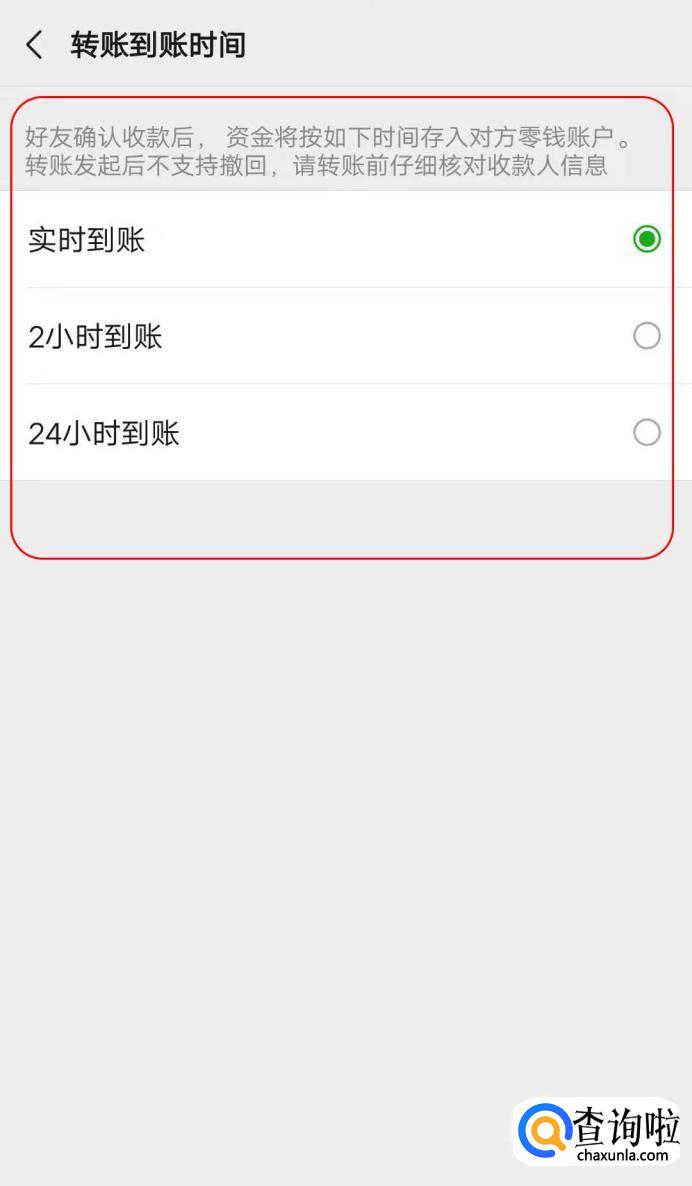
Task: Go back from 转账到账时间 page
Action: 35,45
